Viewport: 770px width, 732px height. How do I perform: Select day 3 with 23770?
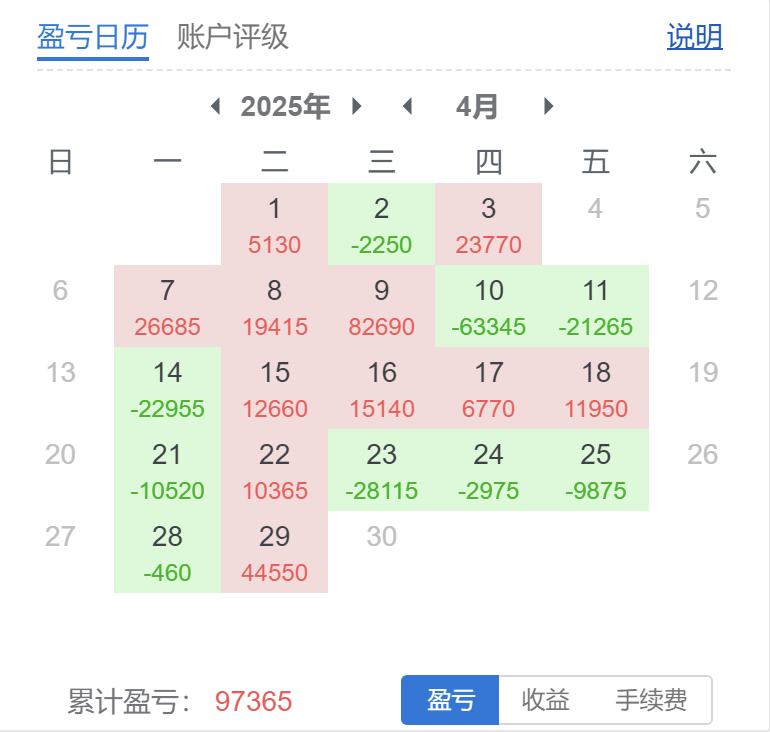488,225
